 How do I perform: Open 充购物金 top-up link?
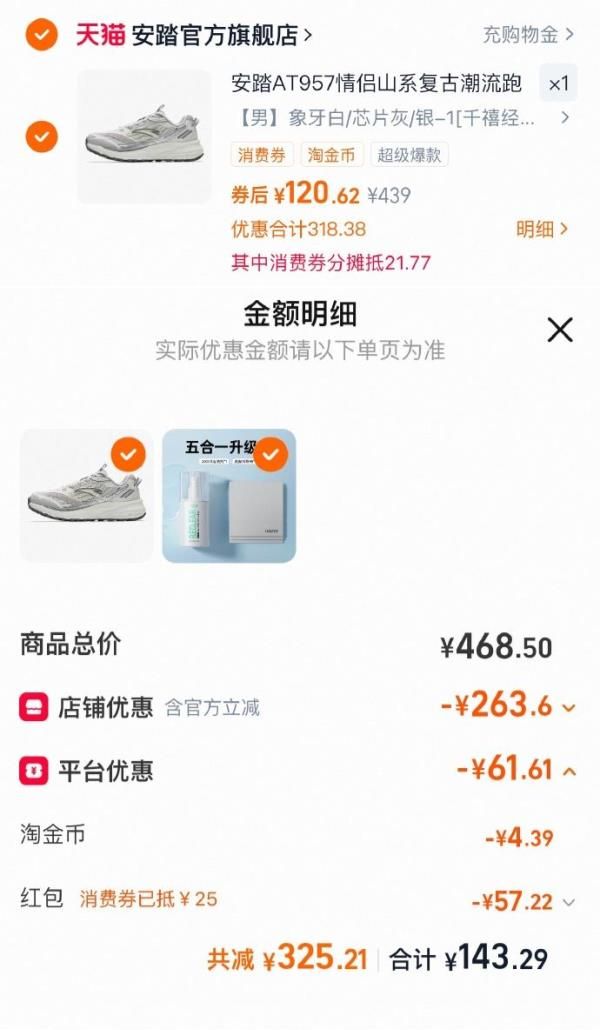pos(528,35)
